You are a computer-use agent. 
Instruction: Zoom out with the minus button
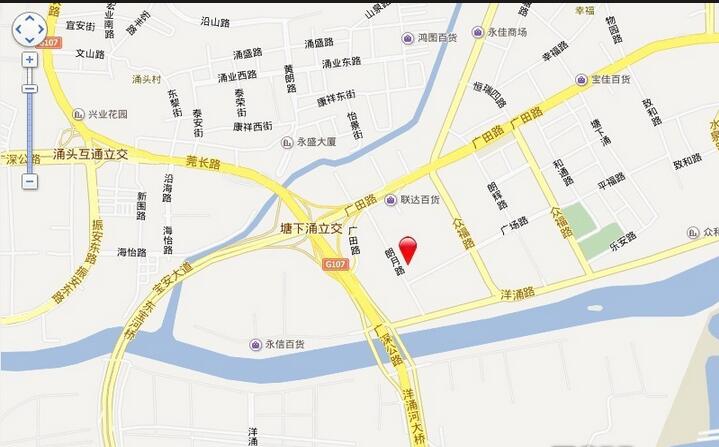[30, 182]
